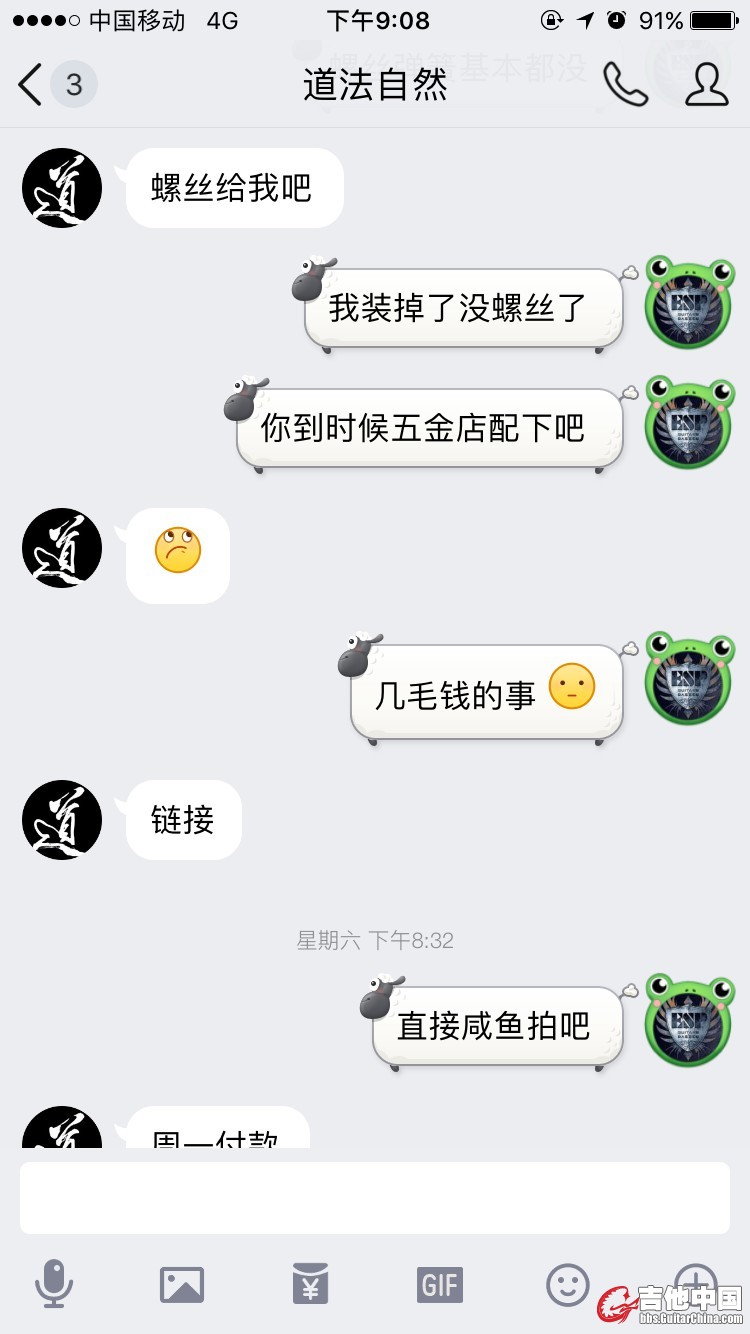This screenshot has height=1334, width=750.
Task: Record a voice message with the microphone
Action: [54, 1284]
